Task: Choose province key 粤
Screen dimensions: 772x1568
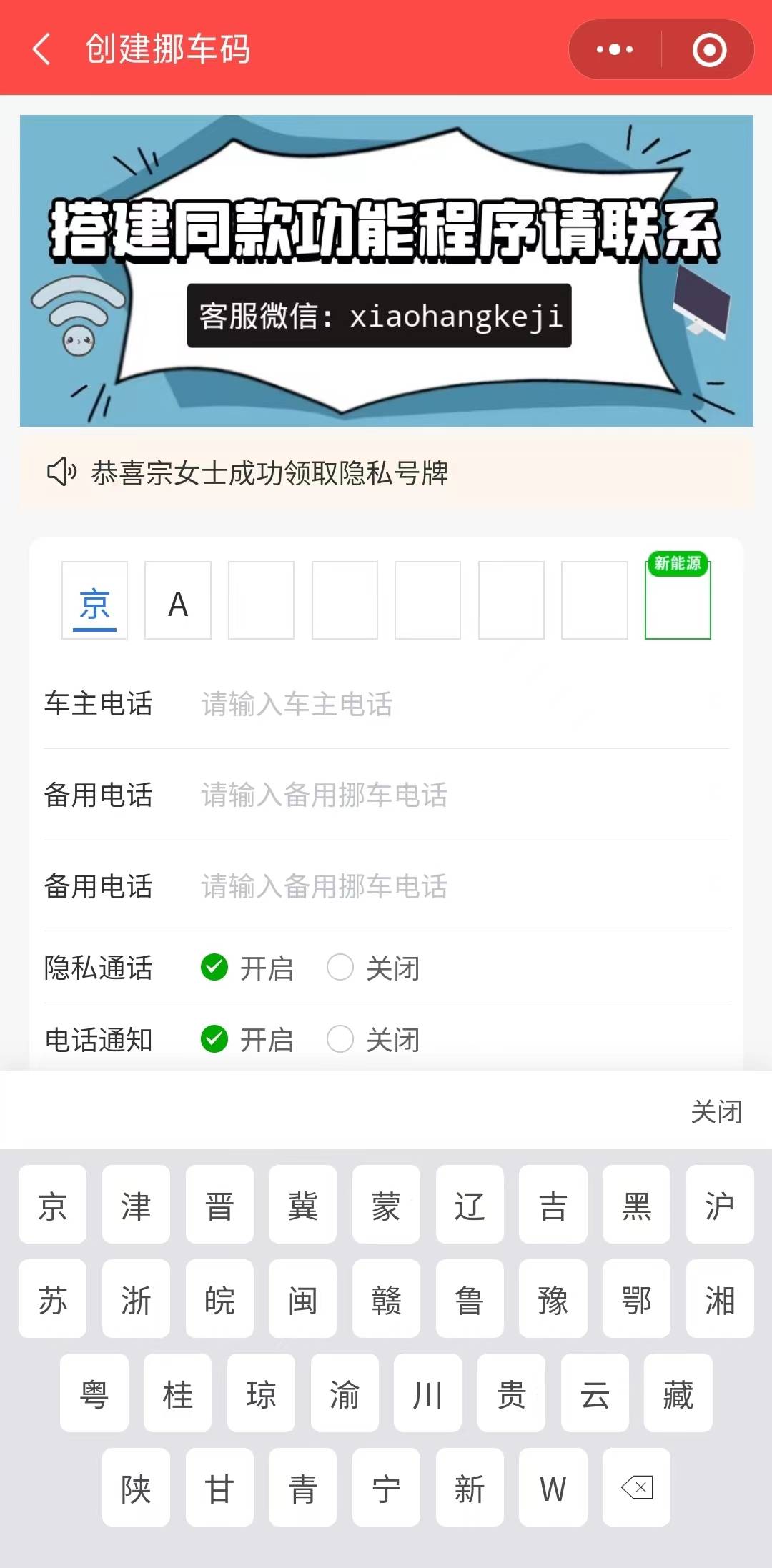Action: click(x=94, y=1393)
